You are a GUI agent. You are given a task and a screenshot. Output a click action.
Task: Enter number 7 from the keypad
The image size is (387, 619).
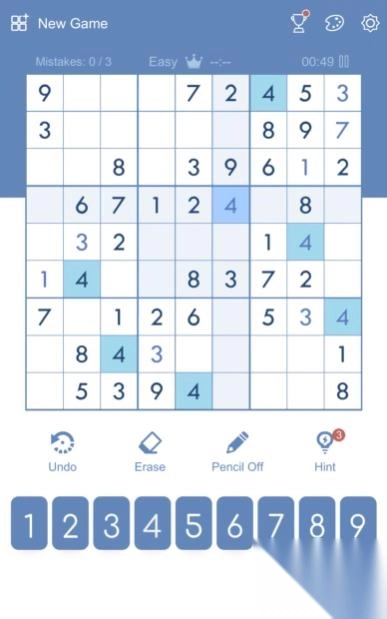coord(276,523)
